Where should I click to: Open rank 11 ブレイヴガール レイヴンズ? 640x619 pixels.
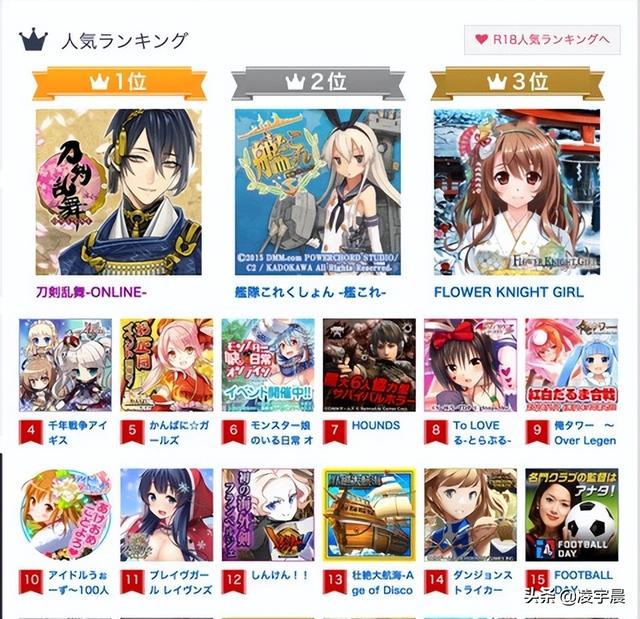(x=166, y=514)
